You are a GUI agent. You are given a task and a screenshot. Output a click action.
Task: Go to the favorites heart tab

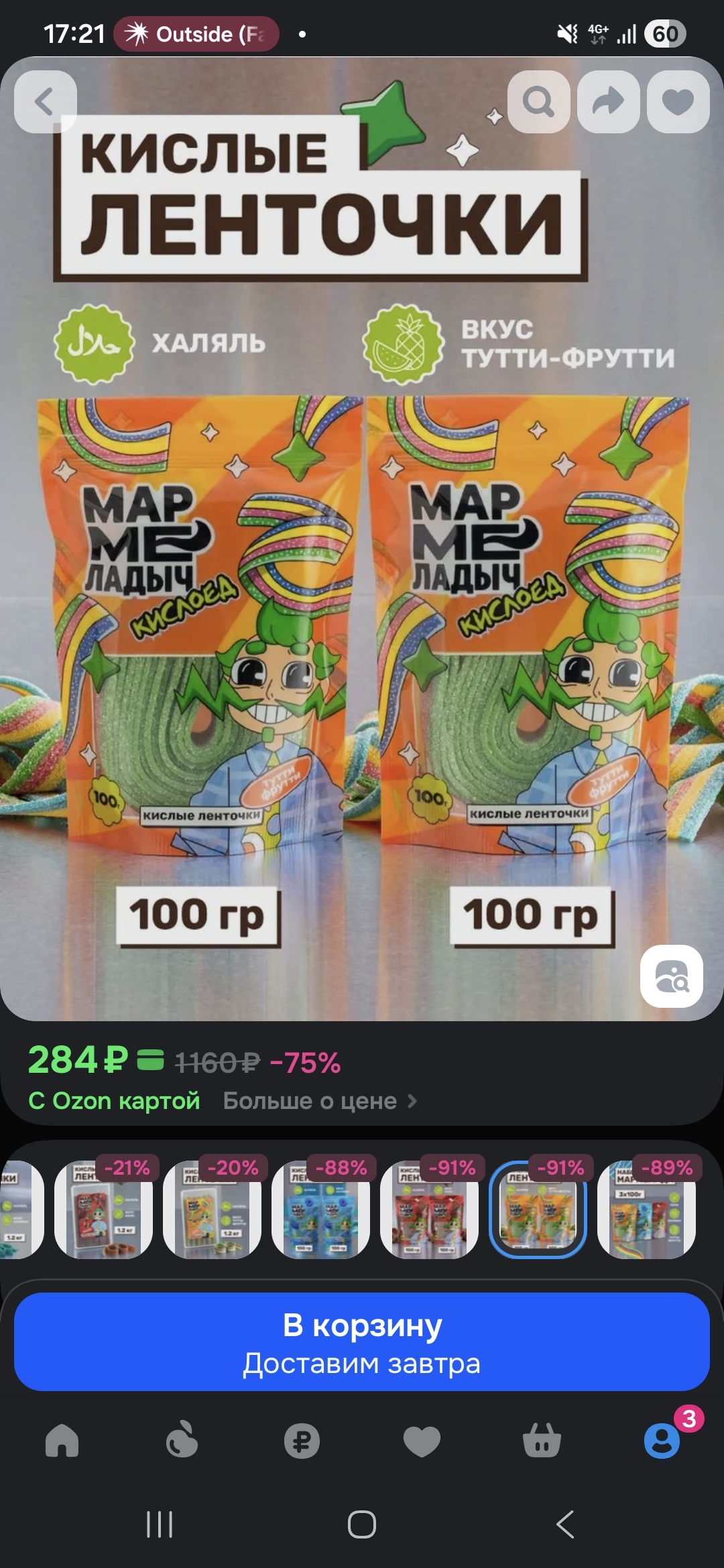(422, 1441)
